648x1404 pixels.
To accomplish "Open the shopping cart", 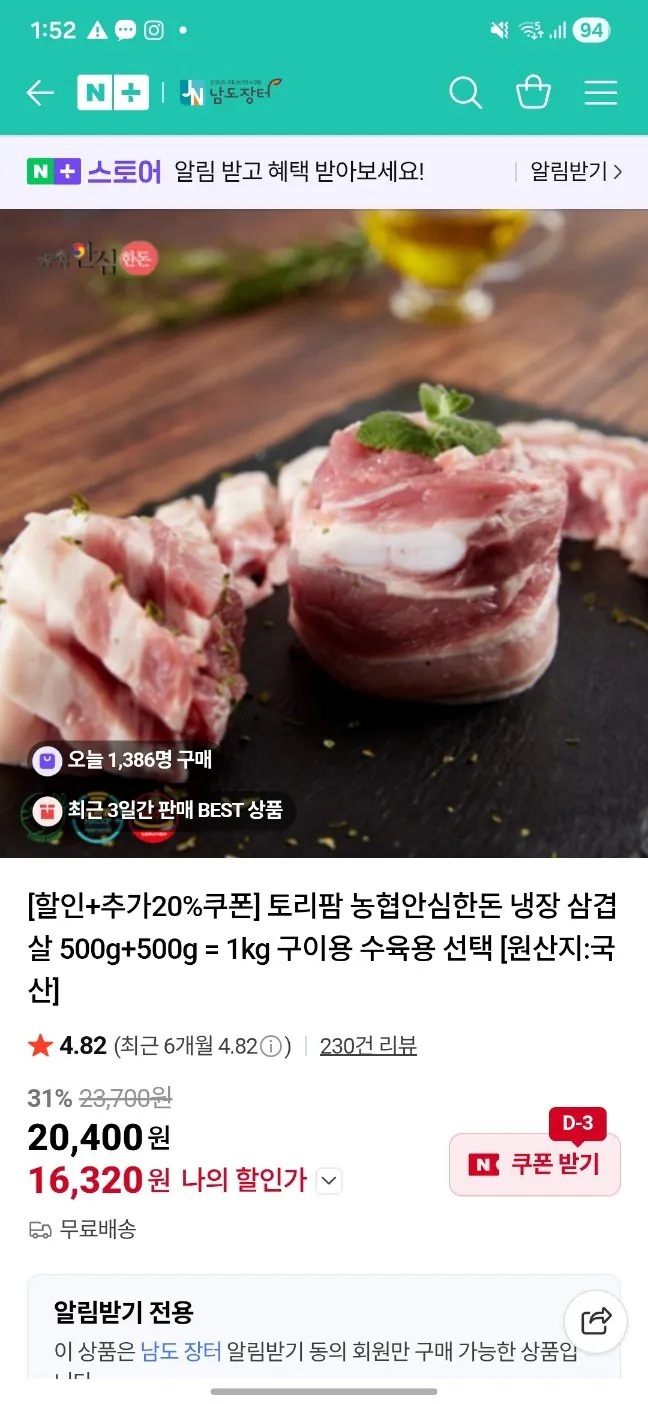I will 533,93.
